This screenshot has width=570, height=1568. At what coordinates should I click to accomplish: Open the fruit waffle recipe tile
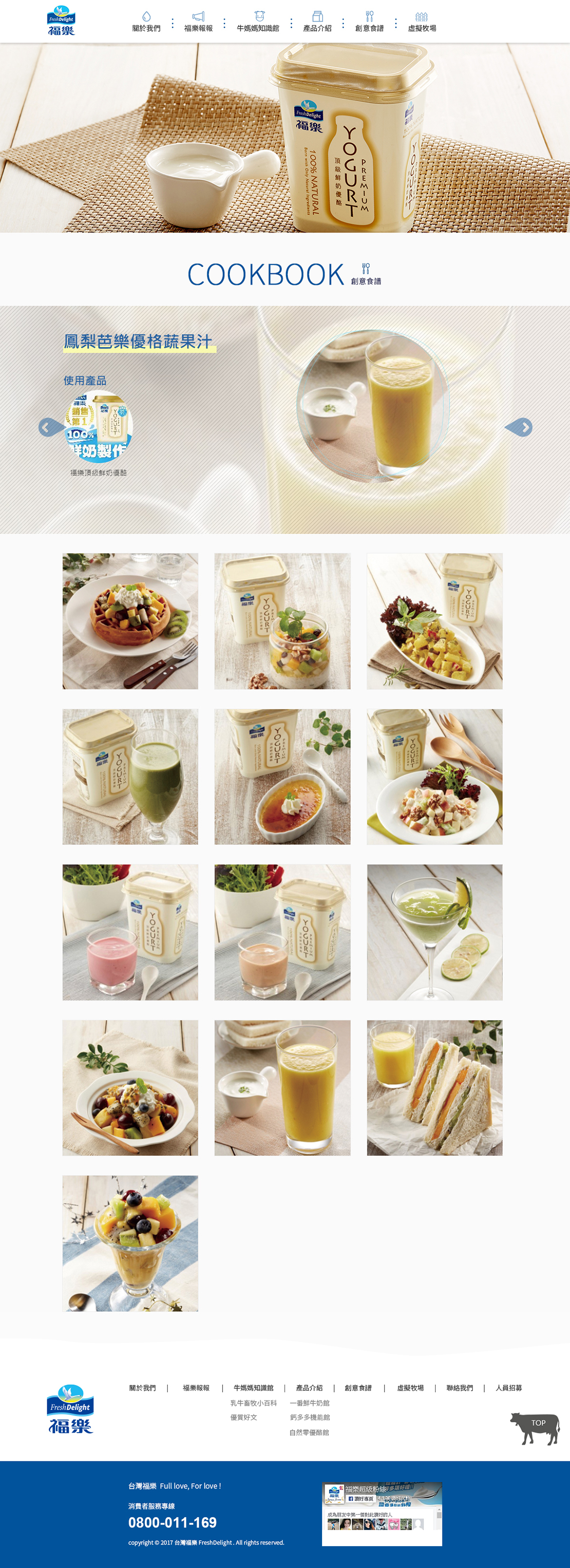[x=130, y=621]
